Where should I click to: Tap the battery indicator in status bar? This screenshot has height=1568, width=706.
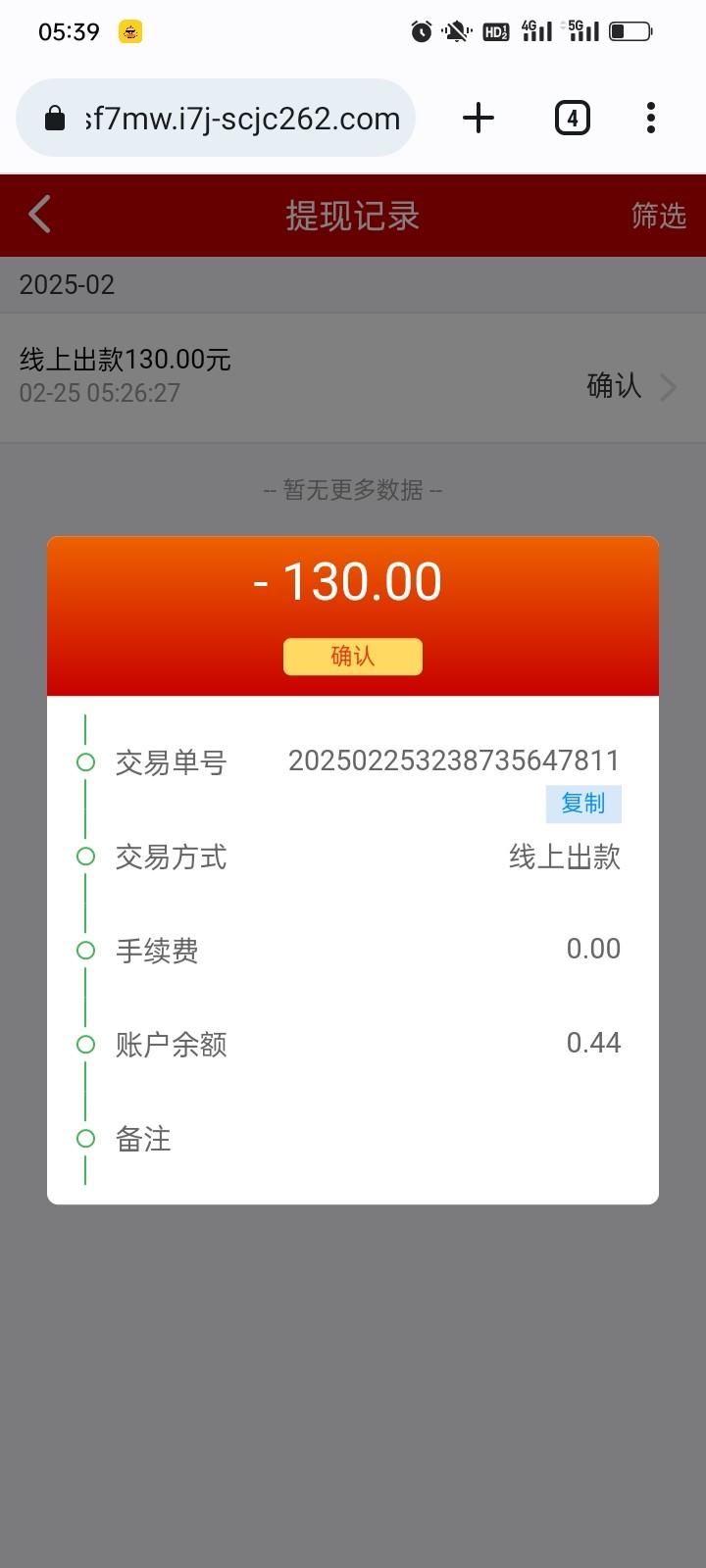coord(632,31)
